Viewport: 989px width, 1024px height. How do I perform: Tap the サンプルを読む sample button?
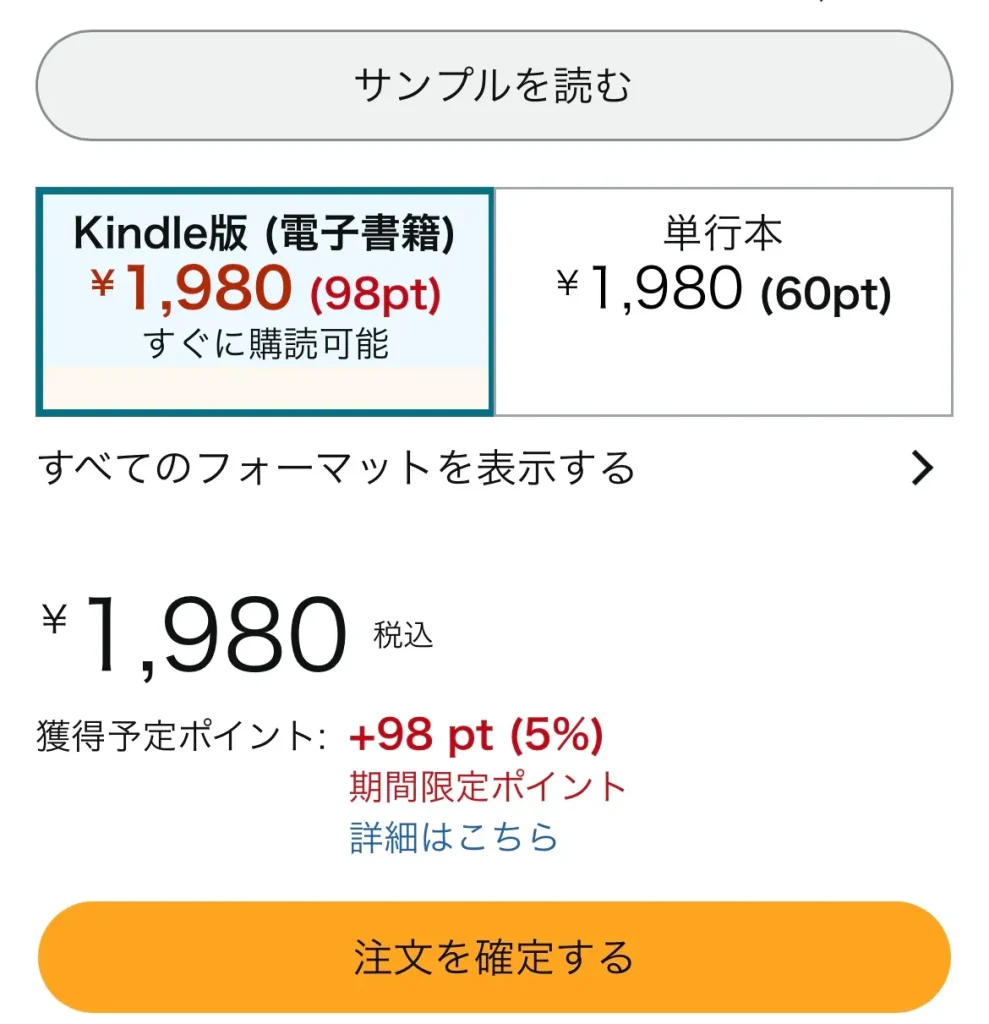(494, 86)
